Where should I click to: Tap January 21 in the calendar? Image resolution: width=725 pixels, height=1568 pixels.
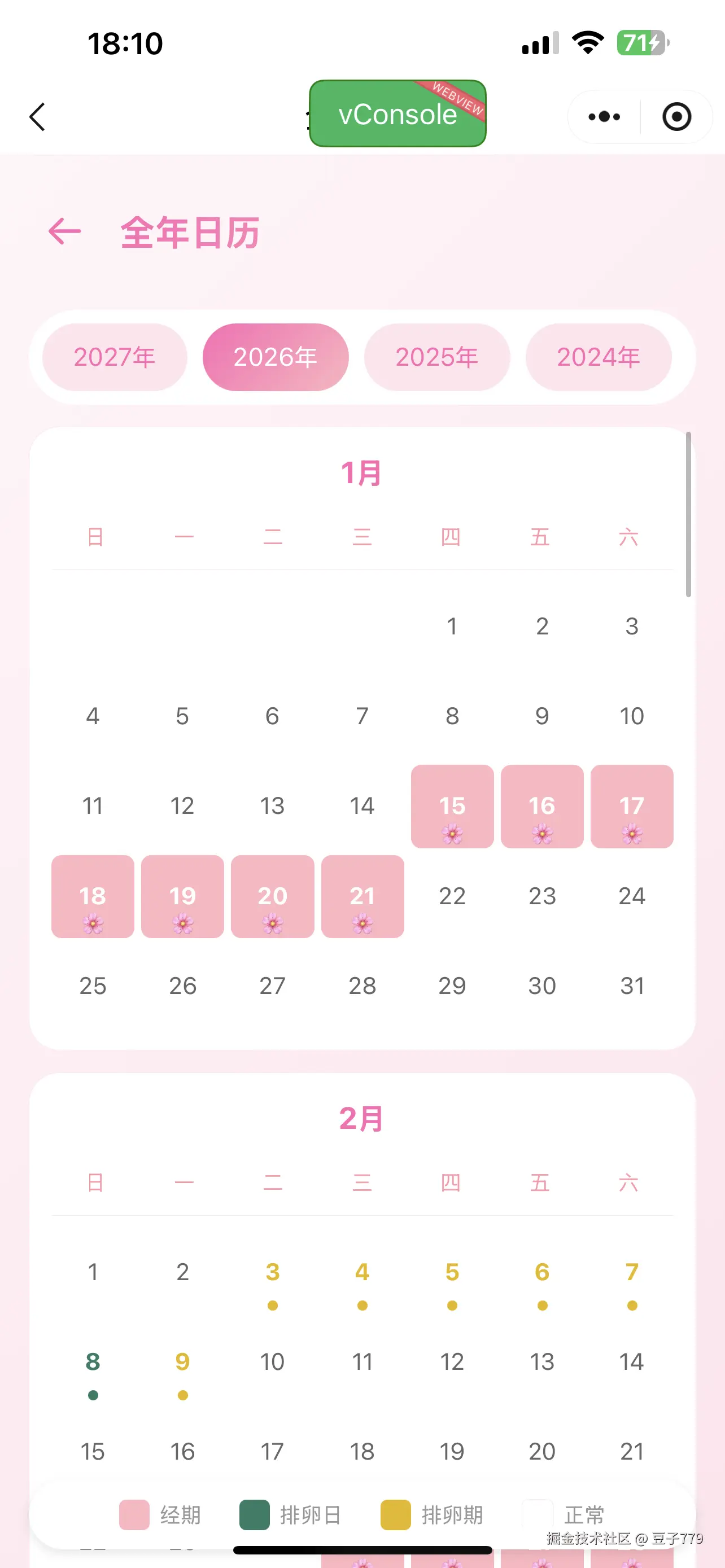pyautogui.click(x=362, y=897)
